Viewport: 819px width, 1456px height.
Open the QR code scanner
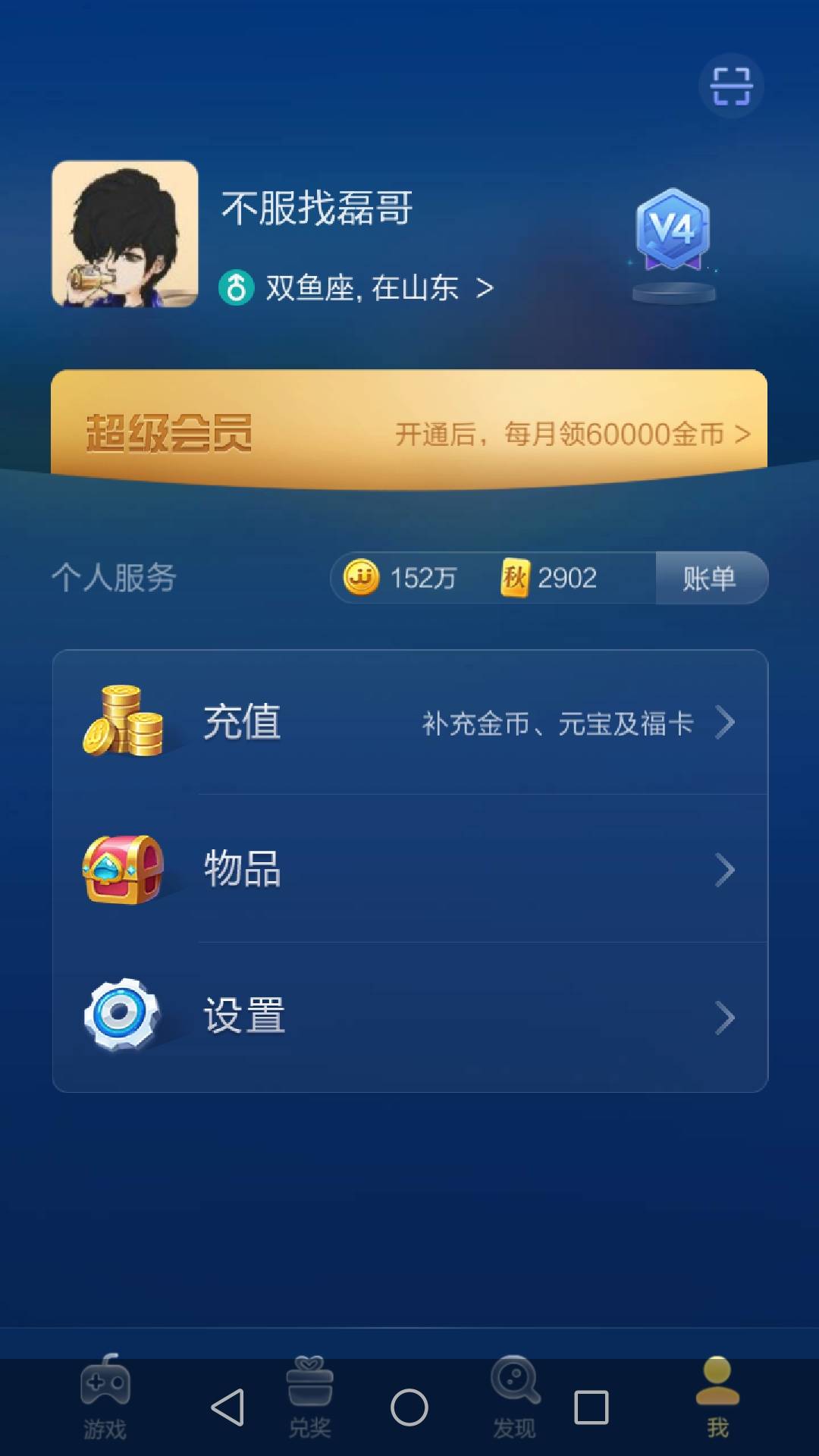(x=730, y=86)
